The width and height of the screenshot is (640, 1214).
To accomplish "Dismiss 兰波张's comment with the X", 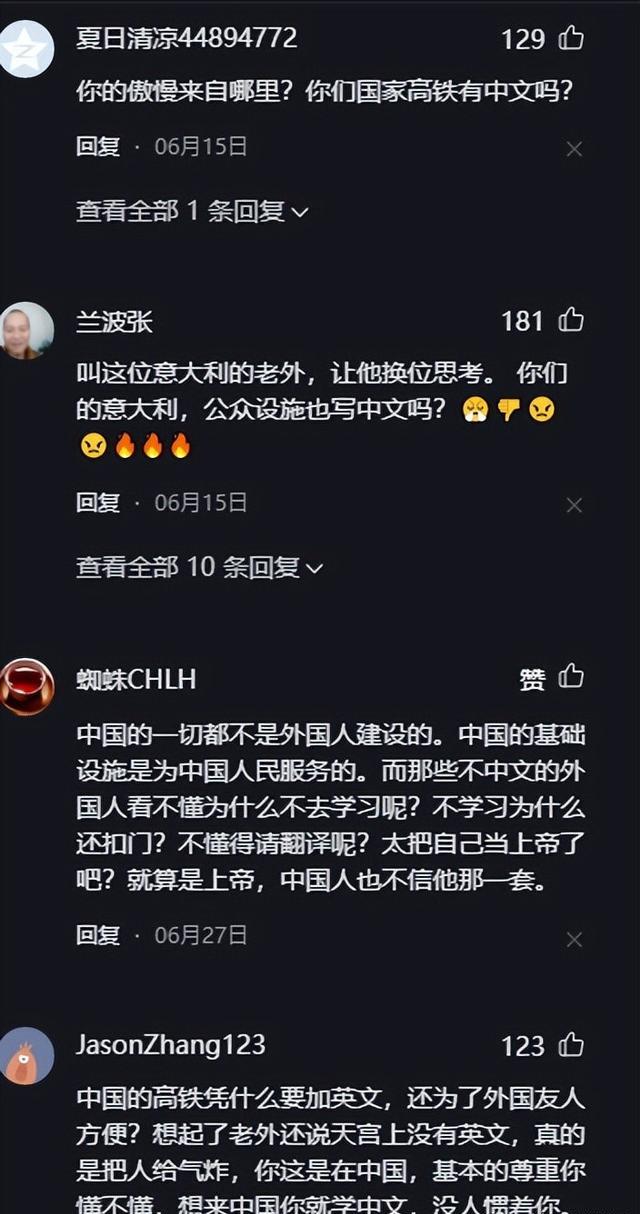I will click(x=574, y=505).
